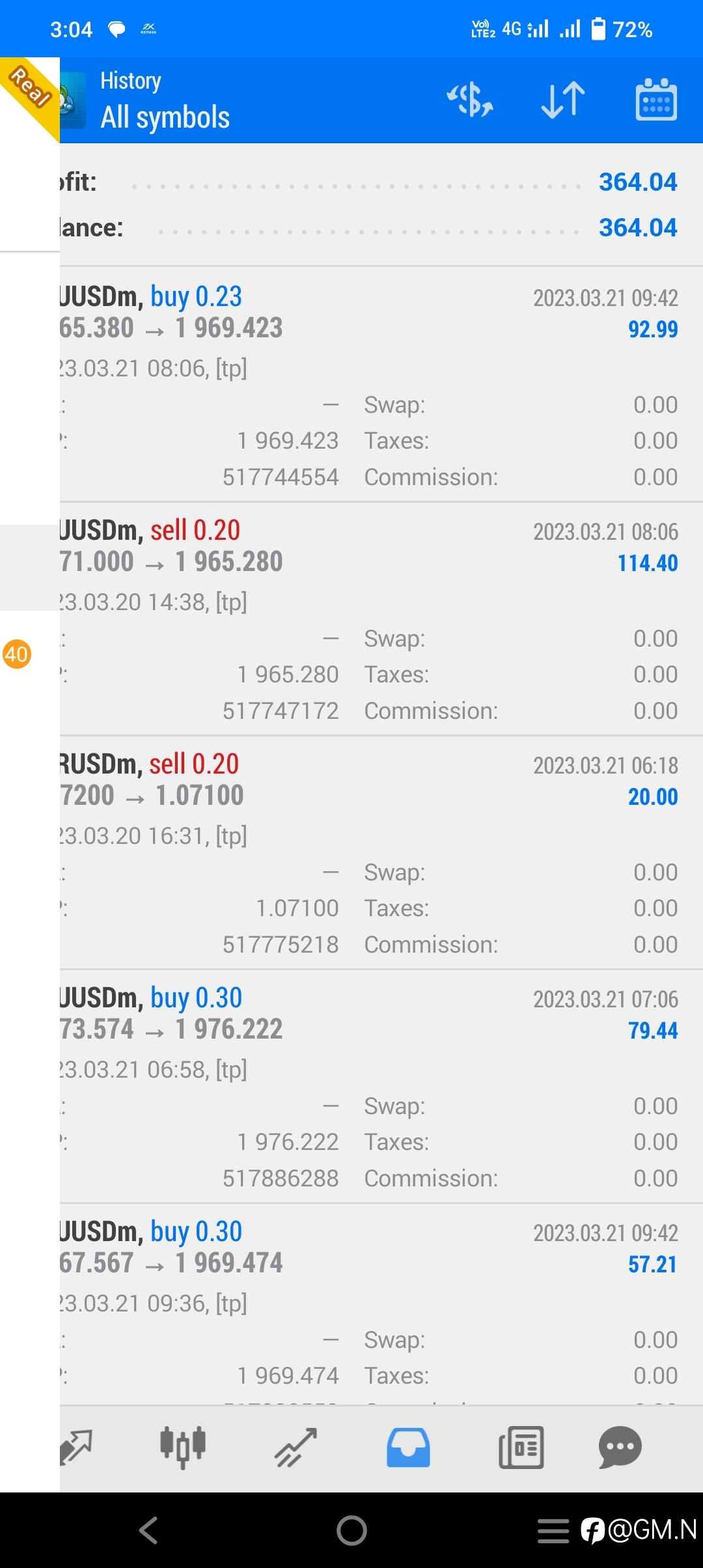Switch to the candlestick Chart tab
The image size is (703, 1568).
(183, 1447)
